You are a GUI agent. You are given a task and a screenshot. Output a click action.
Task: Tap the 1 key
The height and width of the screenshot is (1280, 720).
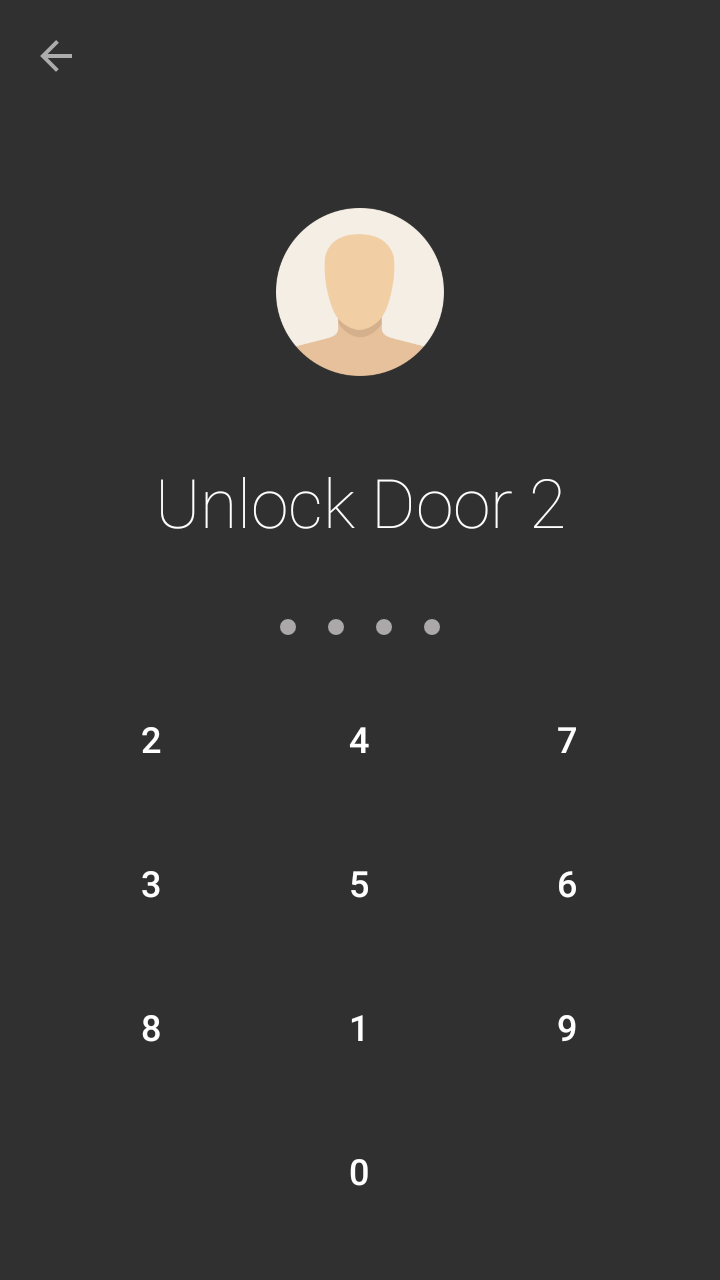[359, 1029]
